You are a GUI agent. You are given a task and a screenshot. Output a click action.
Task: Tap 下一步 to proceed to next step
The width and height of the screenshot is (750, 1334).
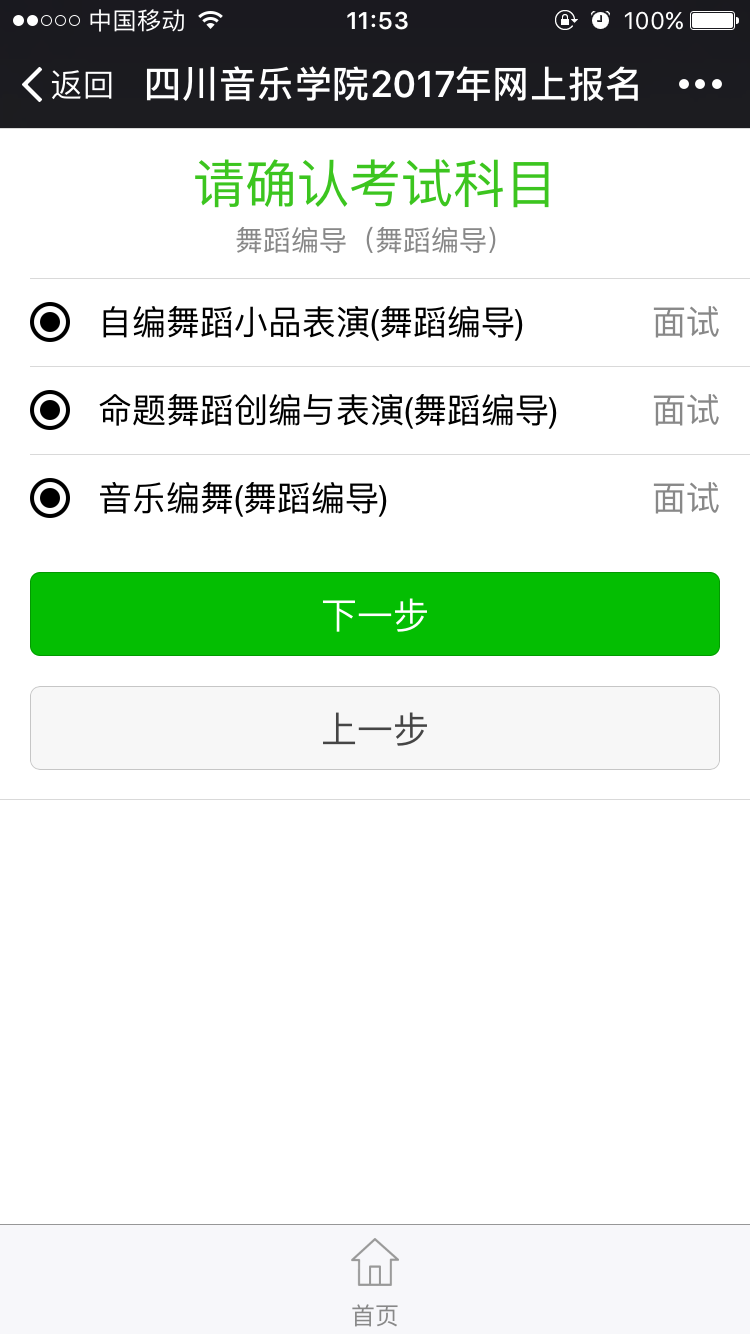[375, 614]
